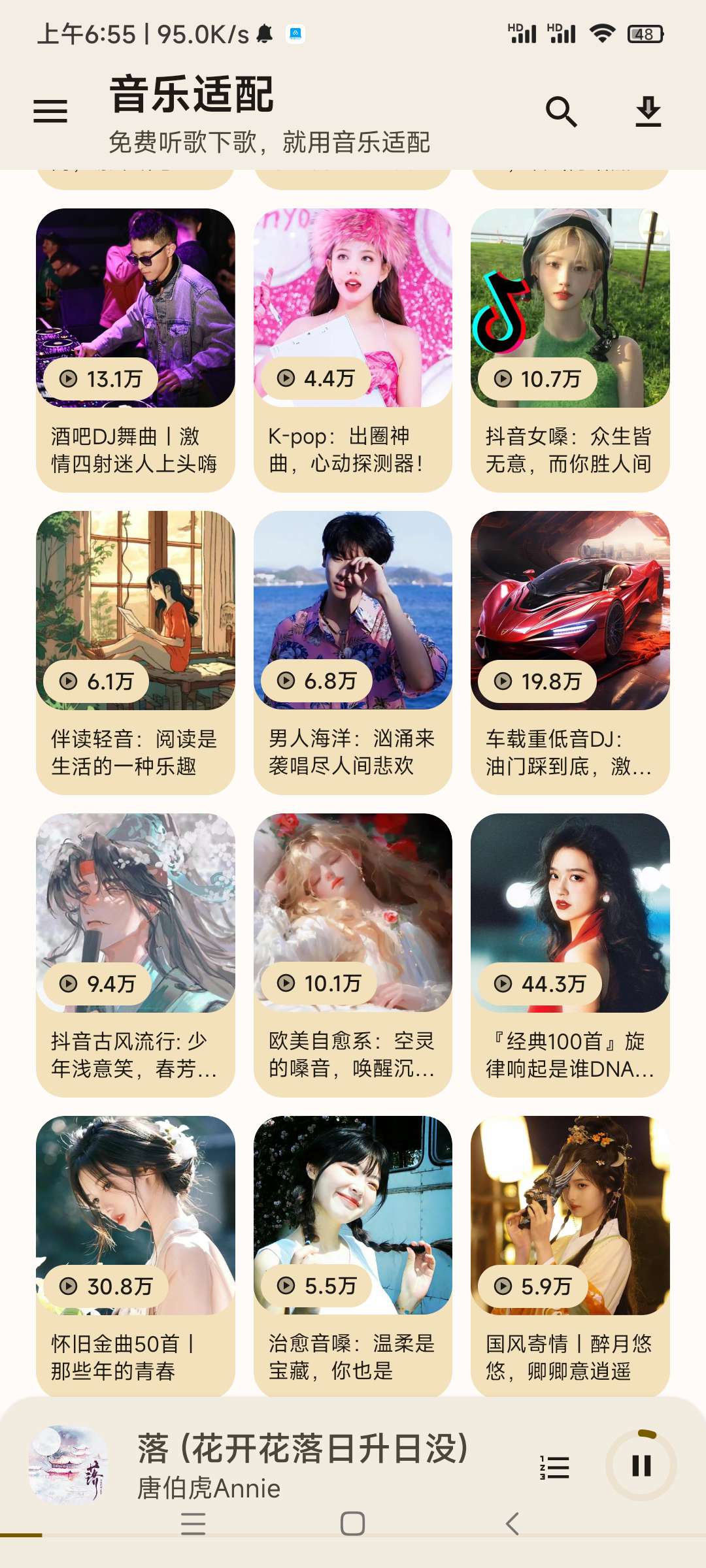Choose the 国风寄情 playlist card

point(570,1256)
